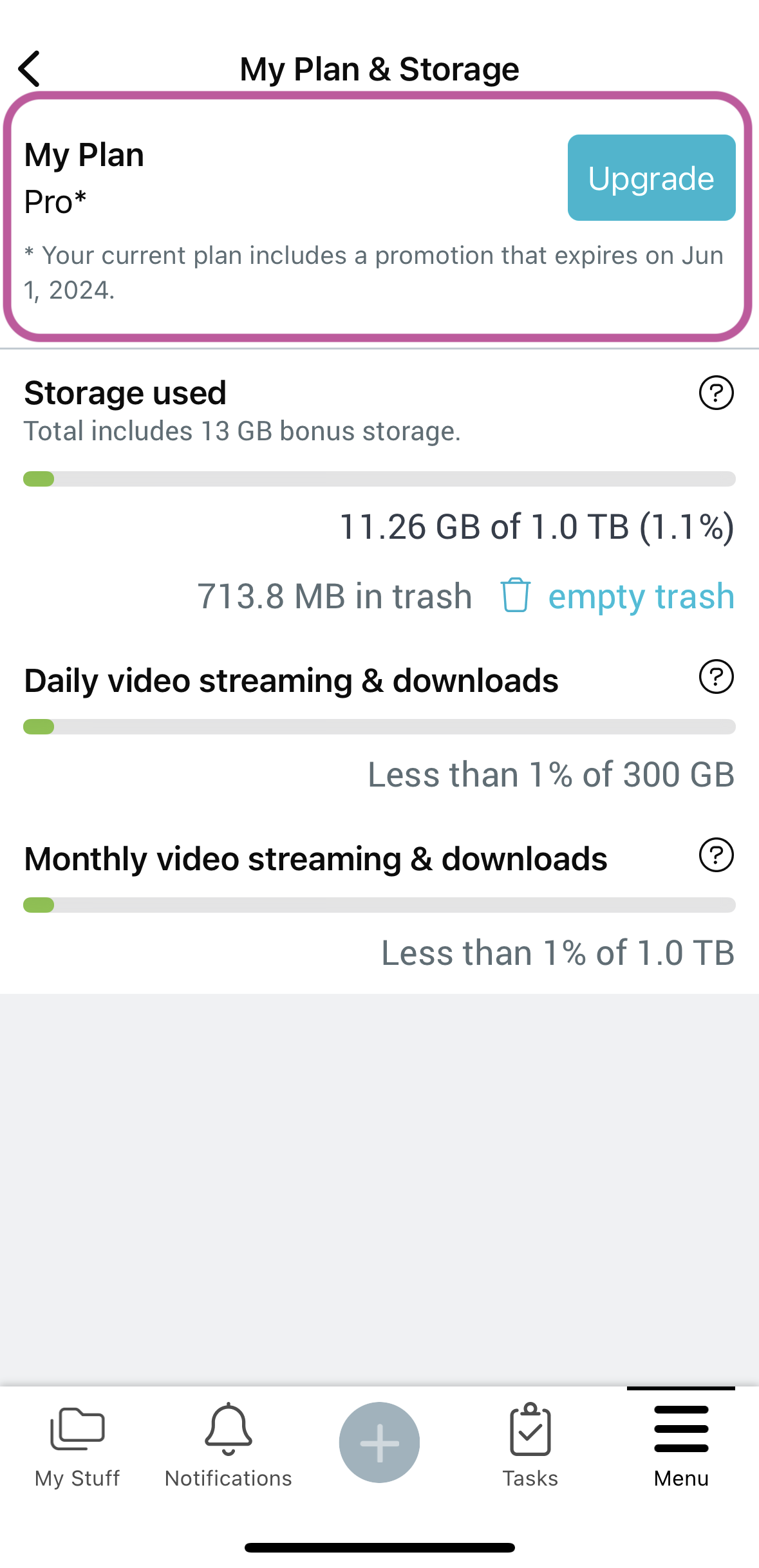The width and height of the screenshot is (759, 1568).
Task: Empty the trash
Action: click(618, 596)
